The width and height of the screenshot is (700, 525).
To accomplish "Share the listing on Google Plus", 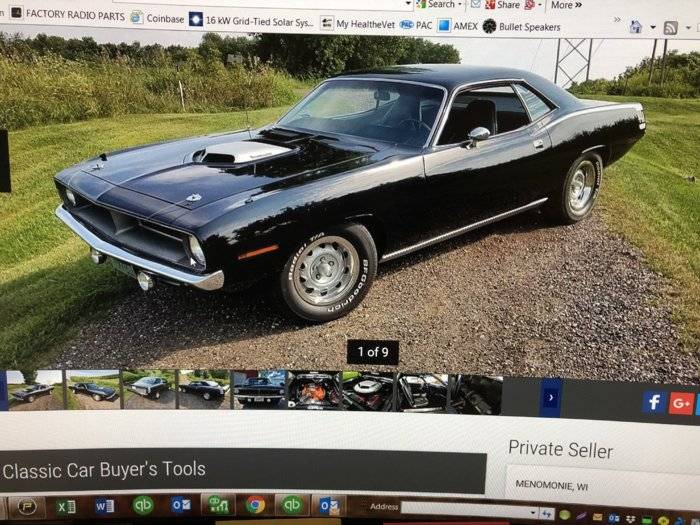I will pyautogui.click(x=682, y=403).
